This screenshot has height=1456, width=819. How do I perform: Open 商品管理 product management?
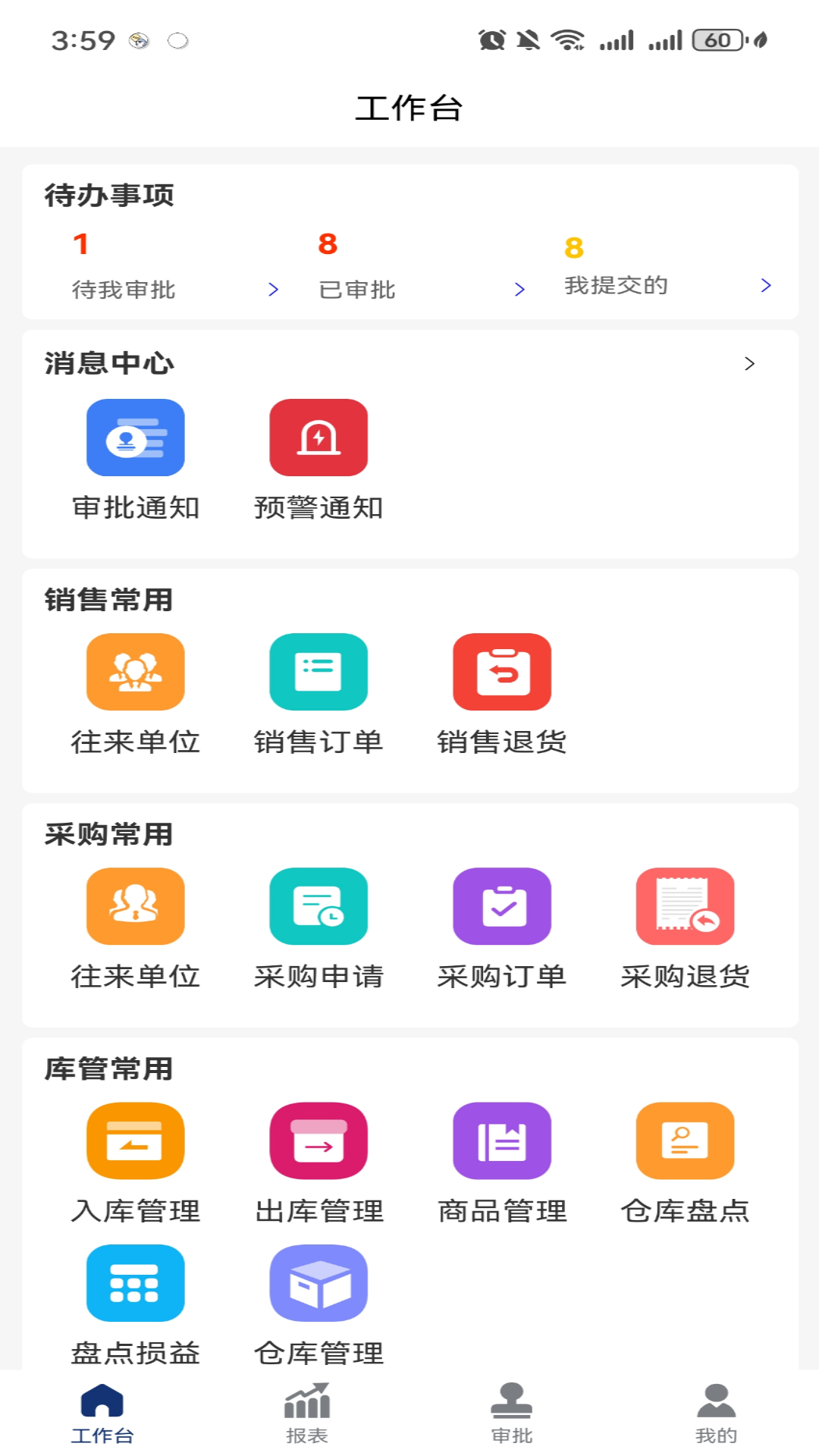click(502, 1141)
